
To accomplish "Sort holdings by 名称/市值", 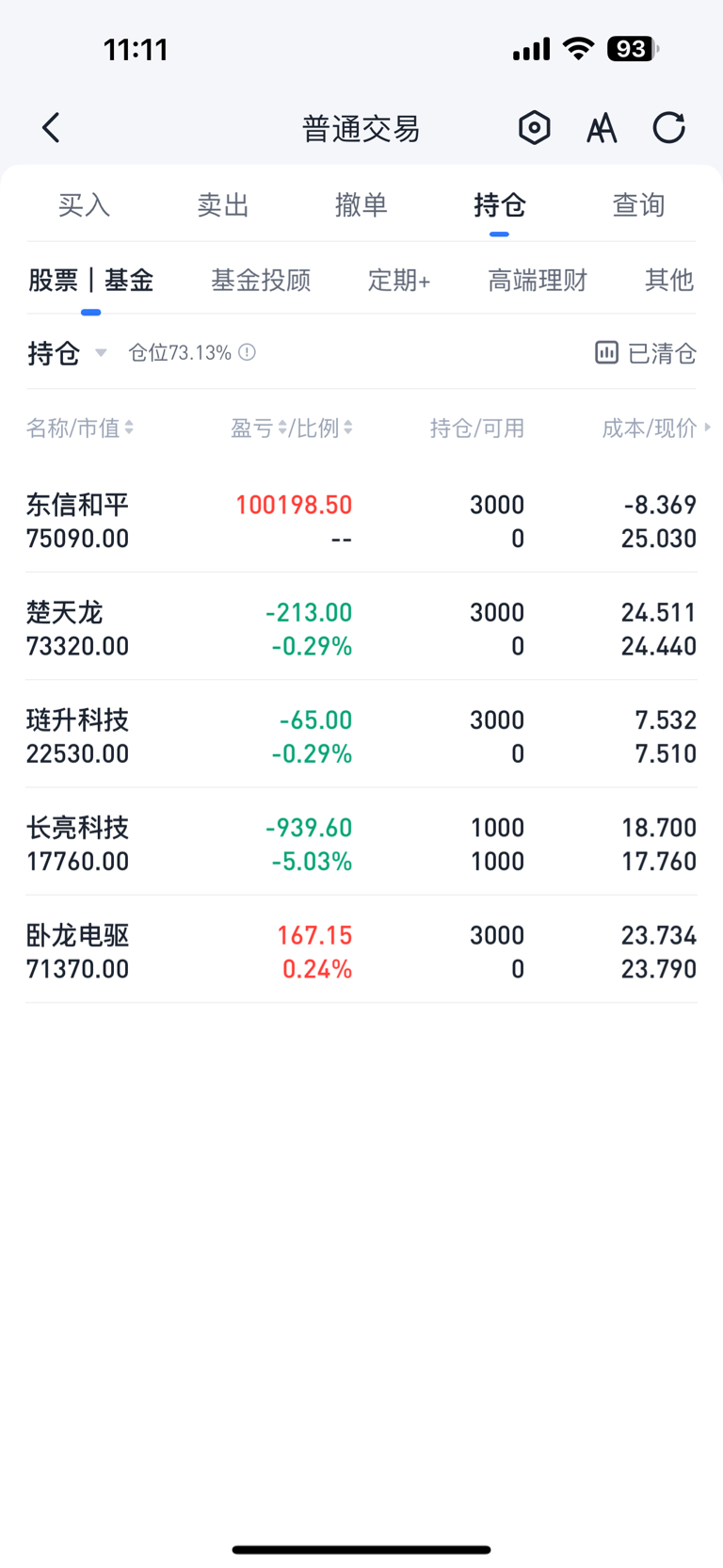I will (x=80, y=428).
